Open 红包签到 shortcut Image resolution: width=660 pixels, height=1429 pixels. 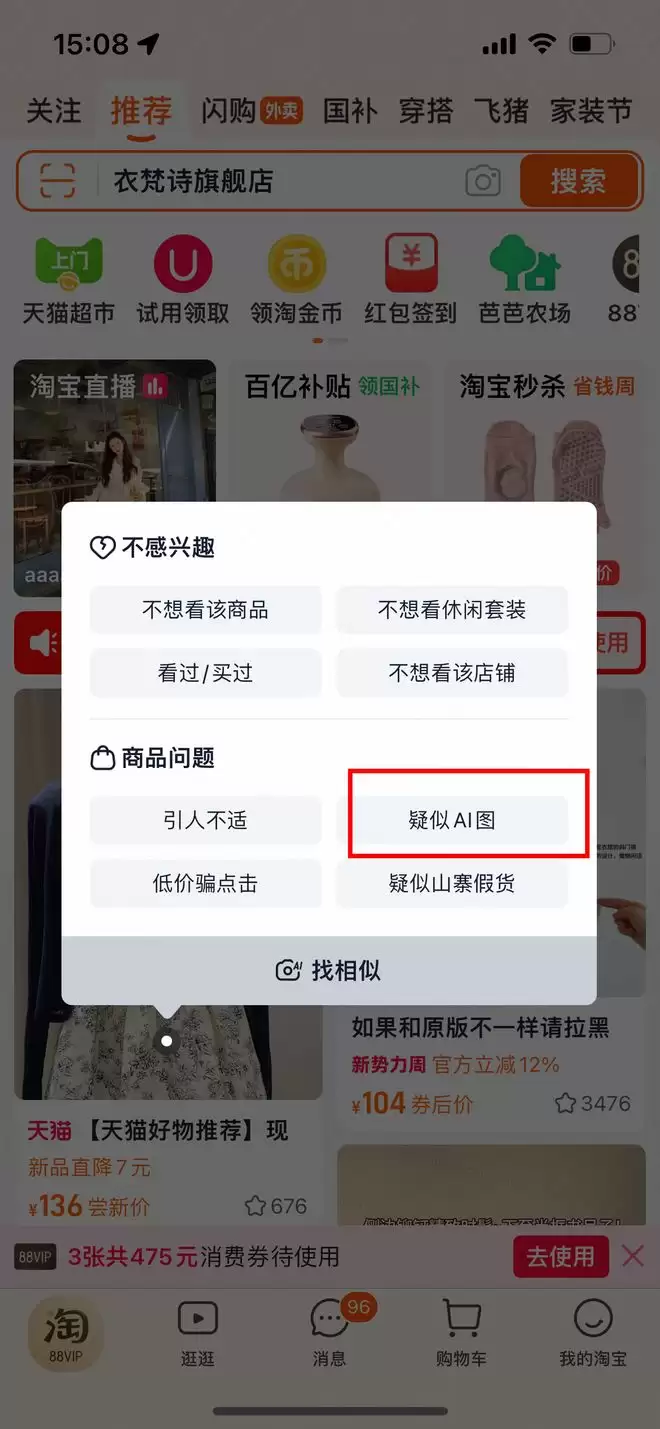(x=410, y=280)
